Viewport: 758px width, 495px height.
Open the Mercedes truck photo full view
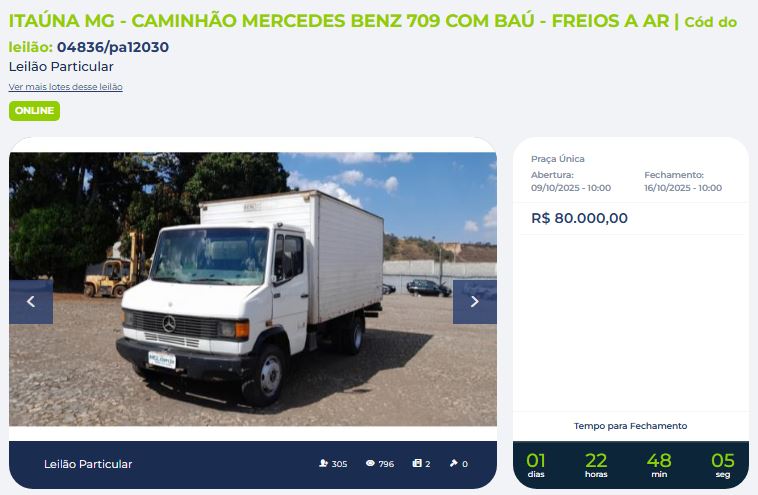252,290
